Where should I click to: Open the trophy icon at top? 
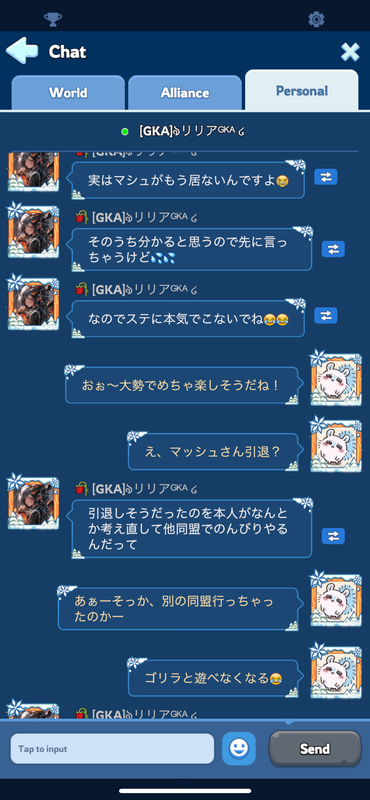tap(53, 19)
